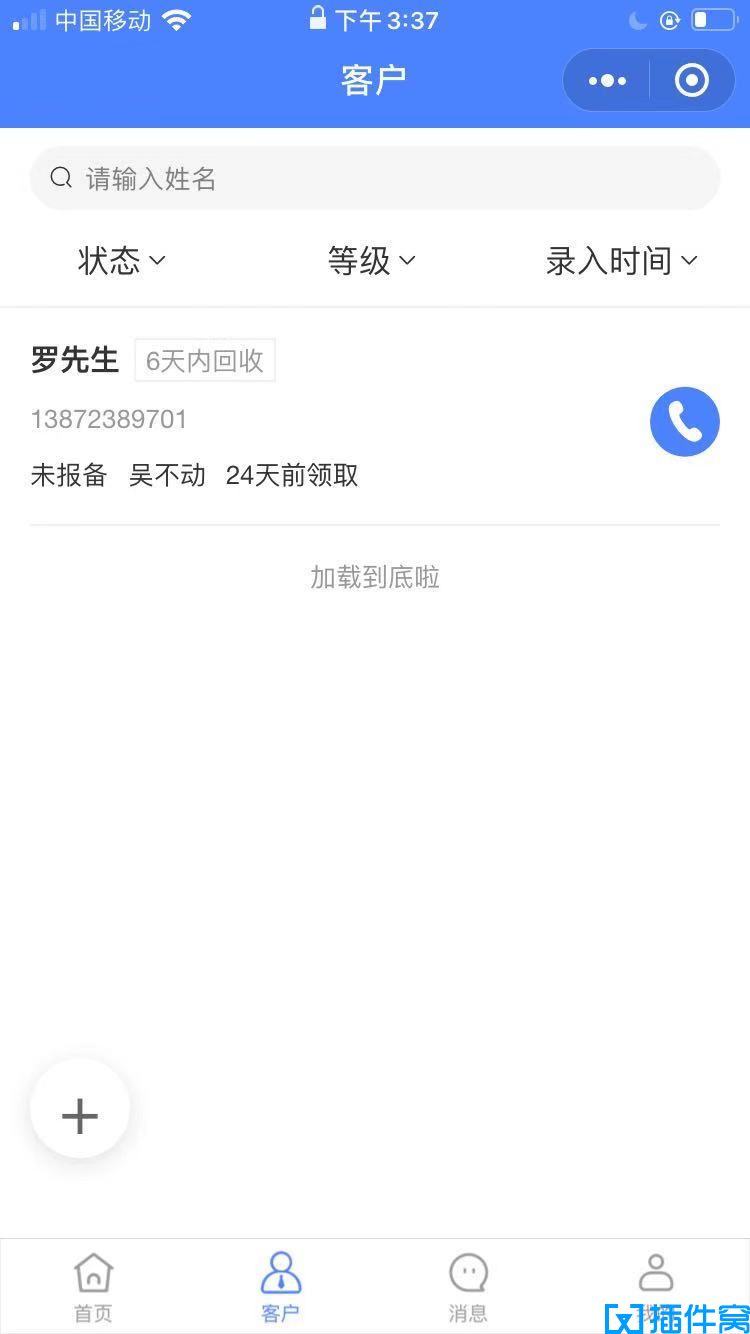
Task: Expand the 状态 filter dropdown
Action: [122, 261]
